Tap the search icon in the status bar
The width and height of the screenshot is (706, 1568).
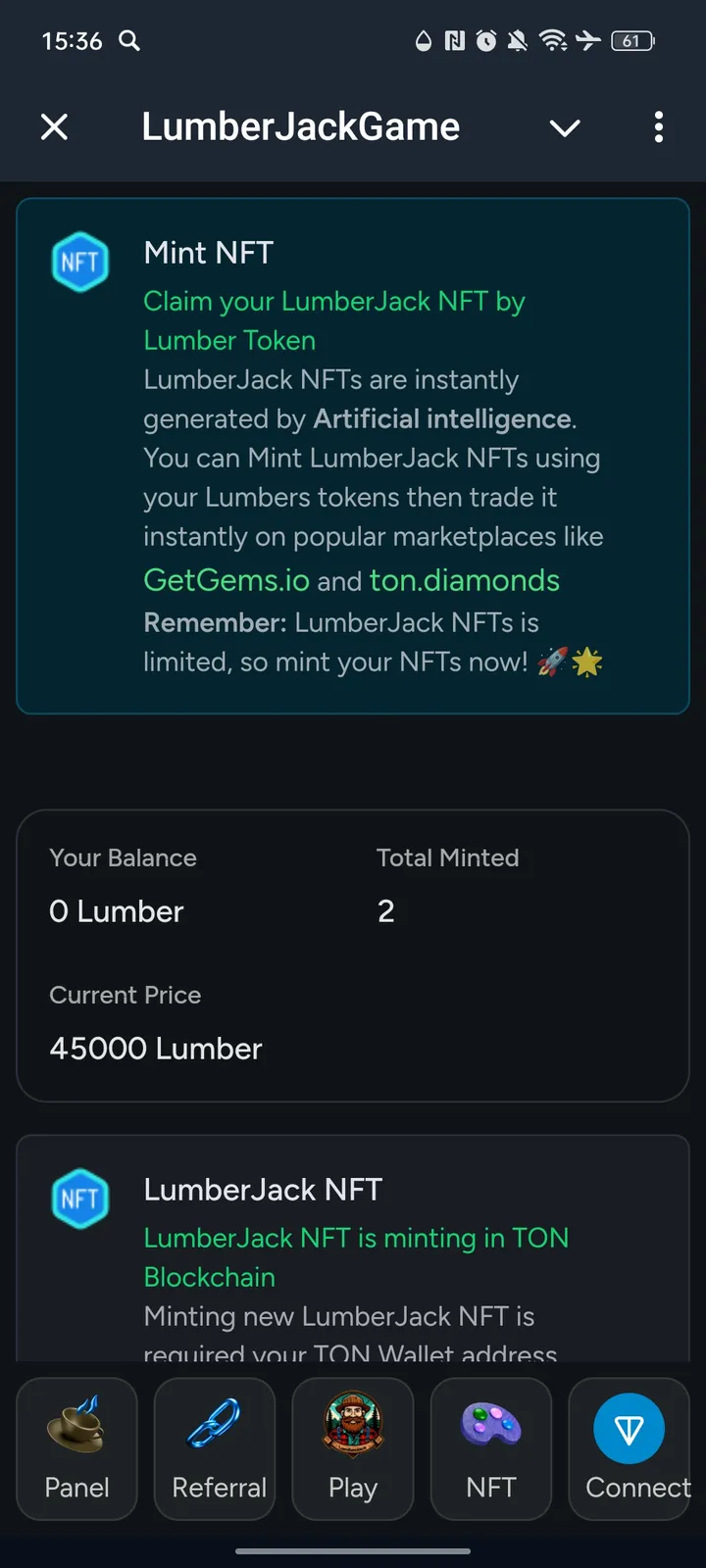click(128, 41)
